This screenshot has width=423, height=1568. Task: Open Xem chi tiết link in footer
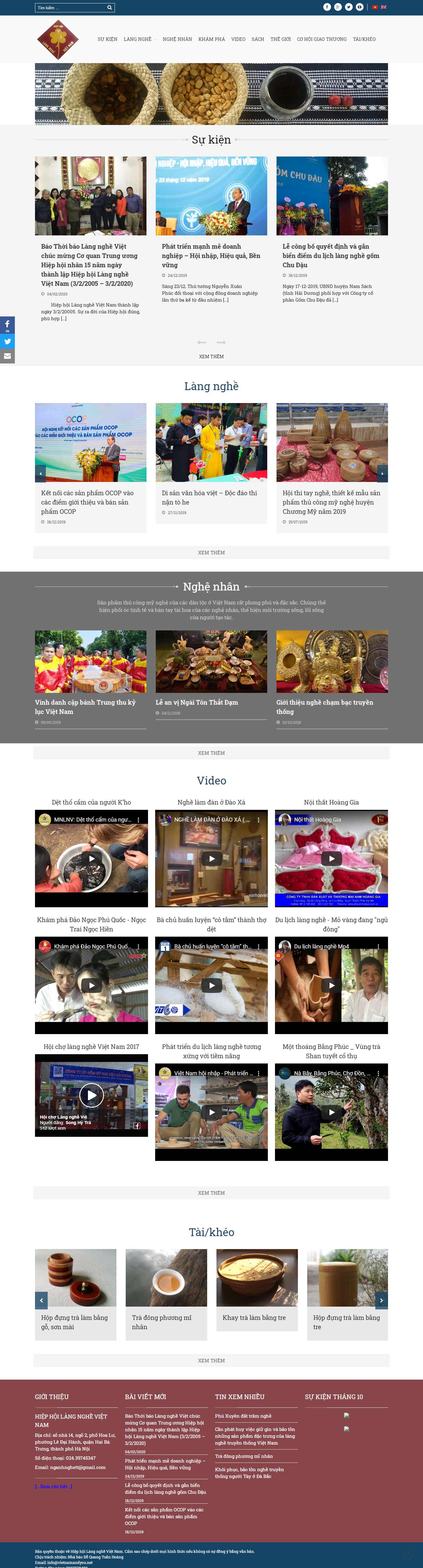point(54,1486)
